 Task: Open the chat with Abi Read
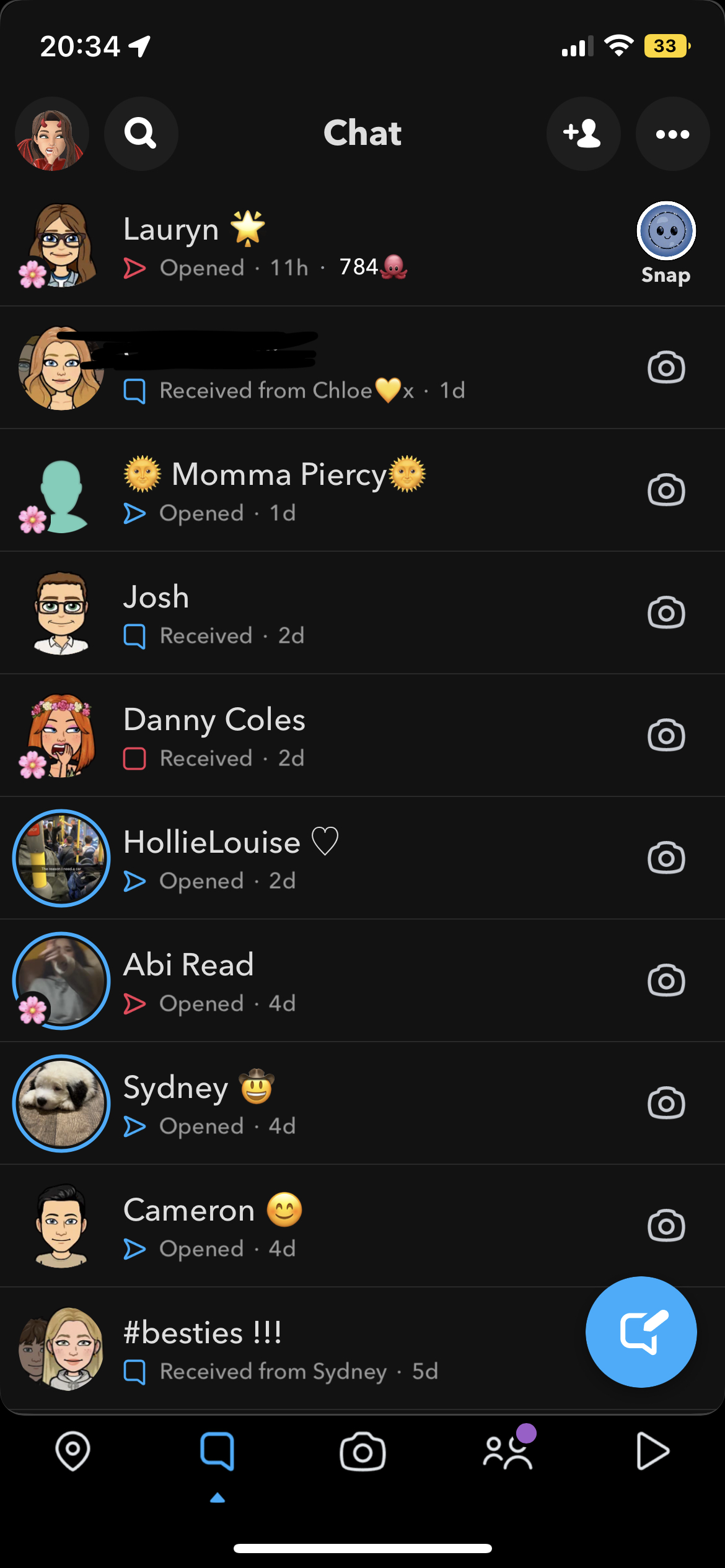[x=310, y=981]
